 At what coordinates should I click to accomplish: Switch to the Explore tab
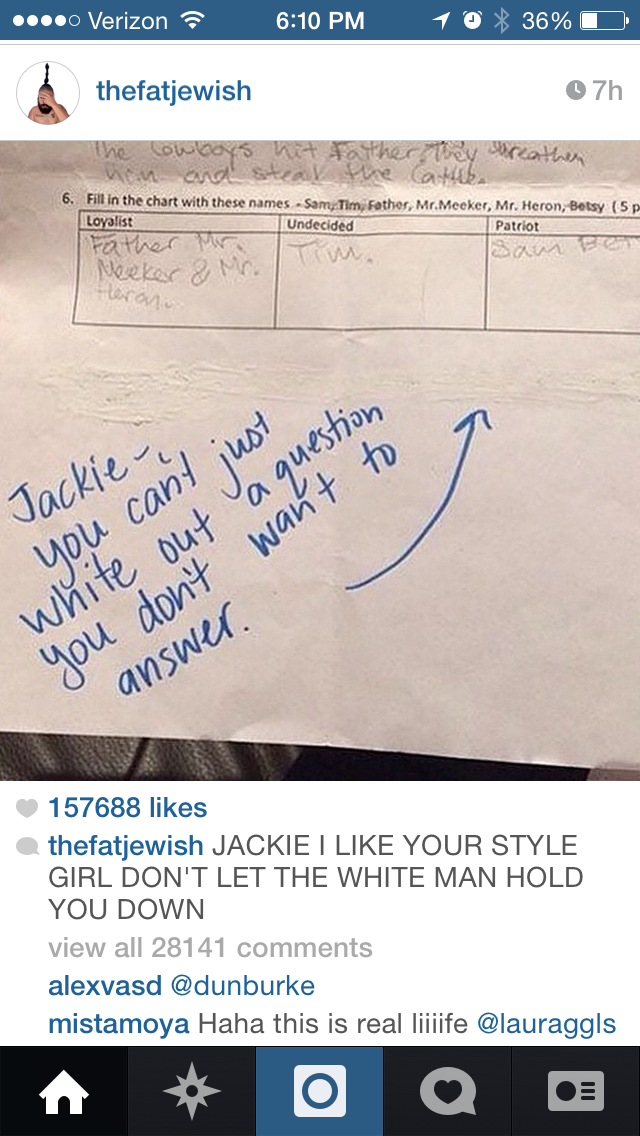click(x=192, y=1091)
